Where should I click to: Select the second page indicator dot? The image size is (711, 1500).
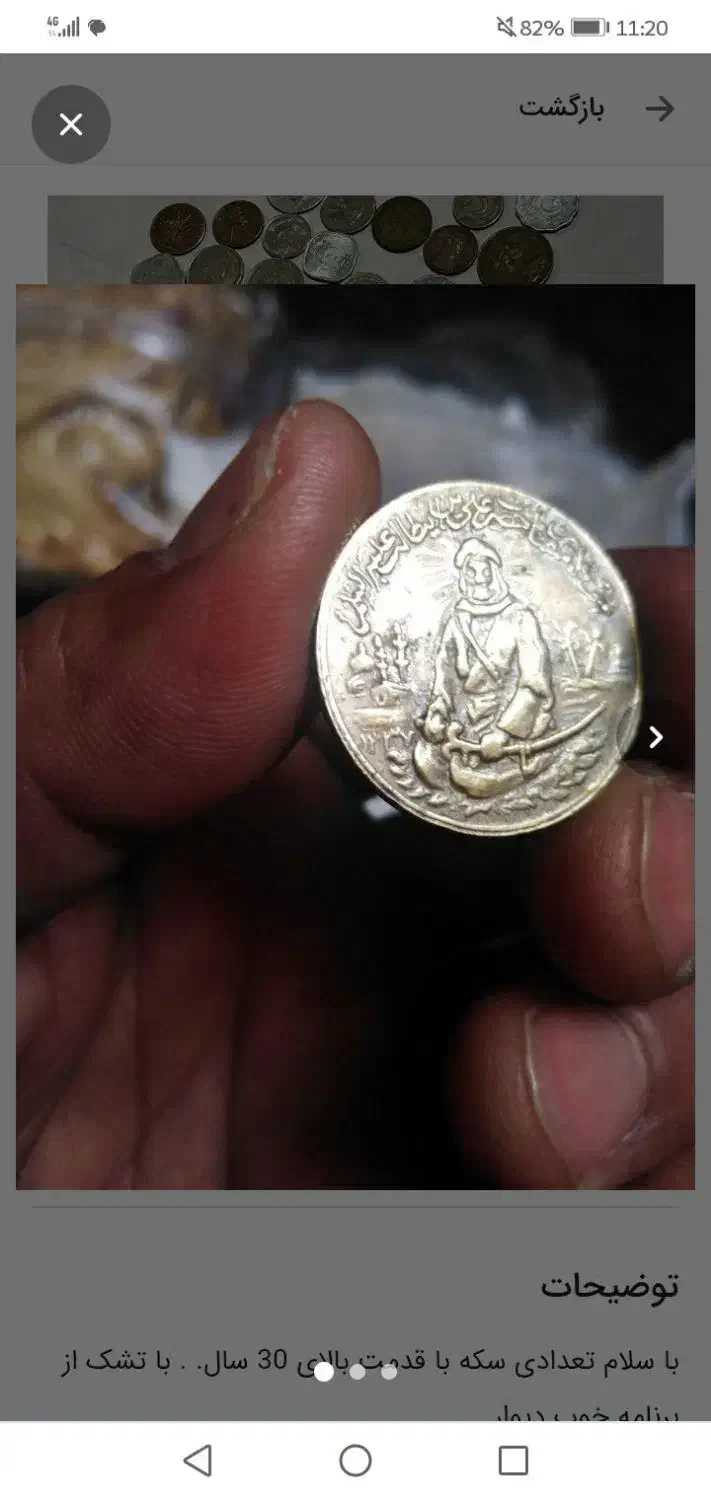[x=357, y=1372]
